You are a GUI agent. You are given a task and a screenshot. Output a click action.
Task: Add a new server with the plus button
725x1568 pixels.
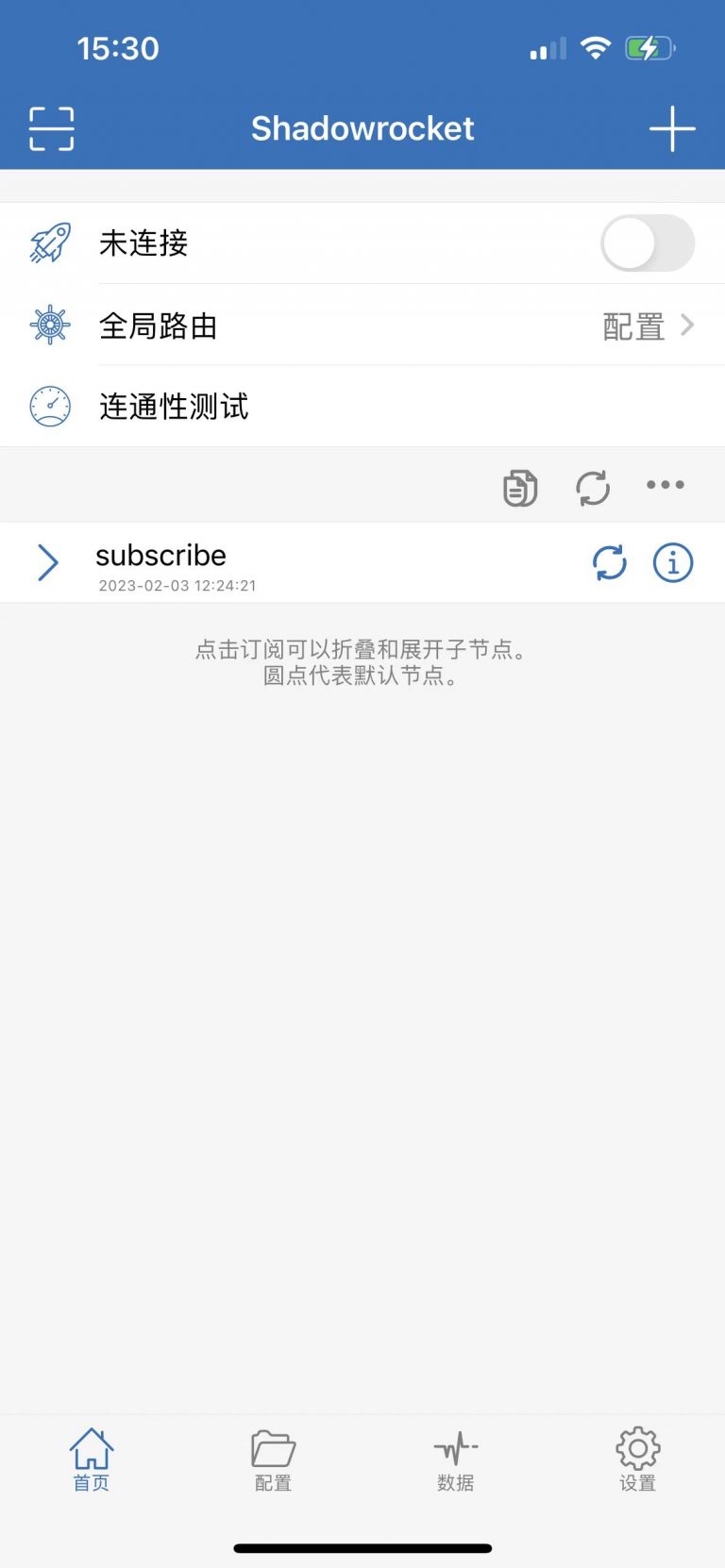[x=672, y=128]
